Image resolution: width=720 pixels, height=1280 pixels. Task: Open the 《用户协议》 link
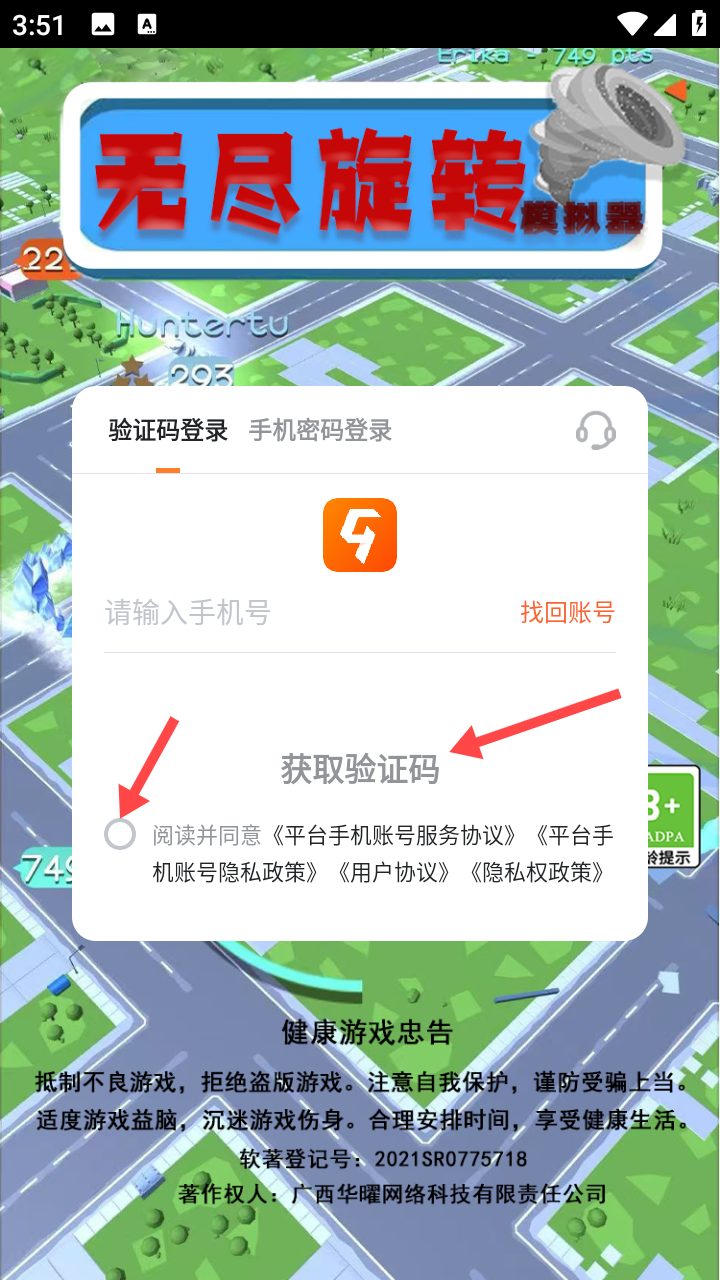coord(394,872)
